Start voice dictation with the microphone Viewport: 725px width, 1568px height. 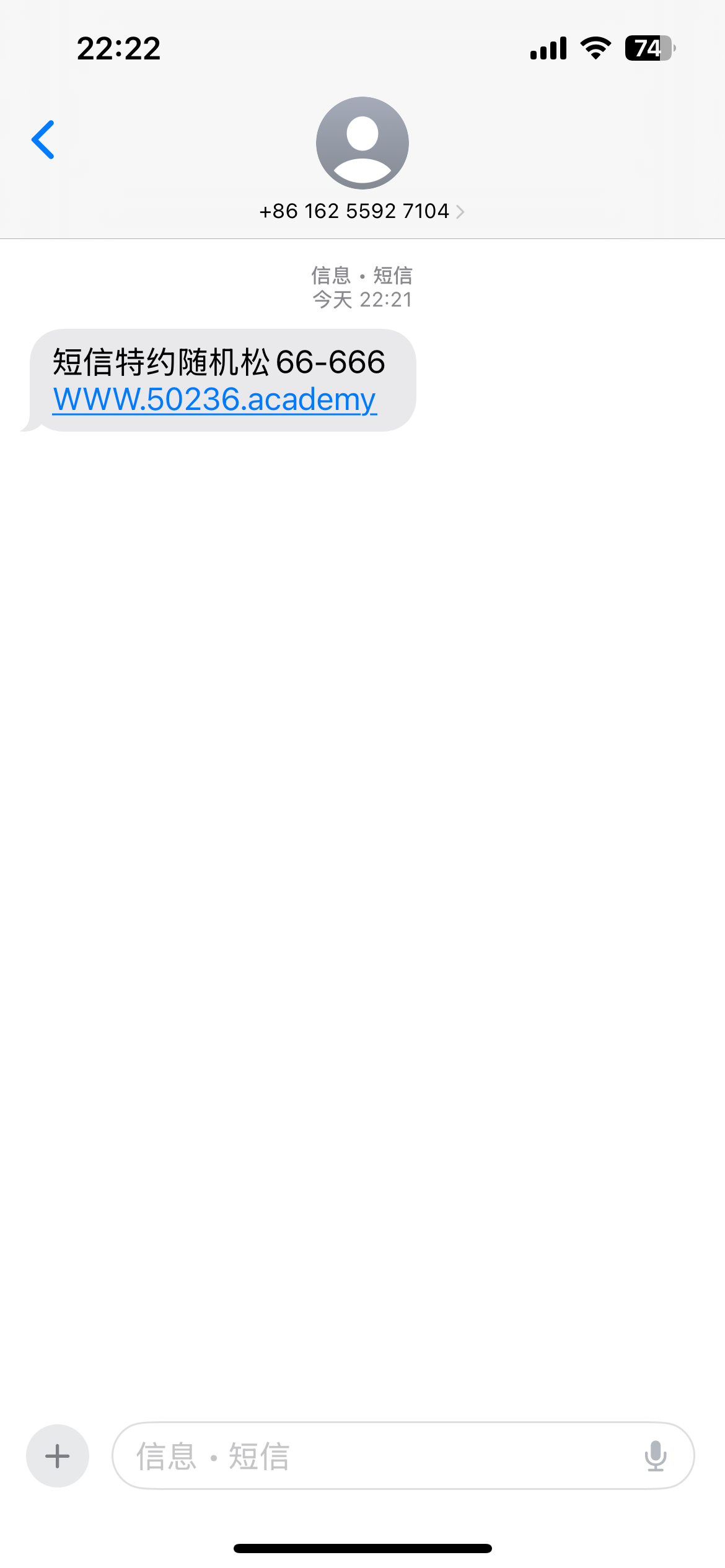[655, 1456]
